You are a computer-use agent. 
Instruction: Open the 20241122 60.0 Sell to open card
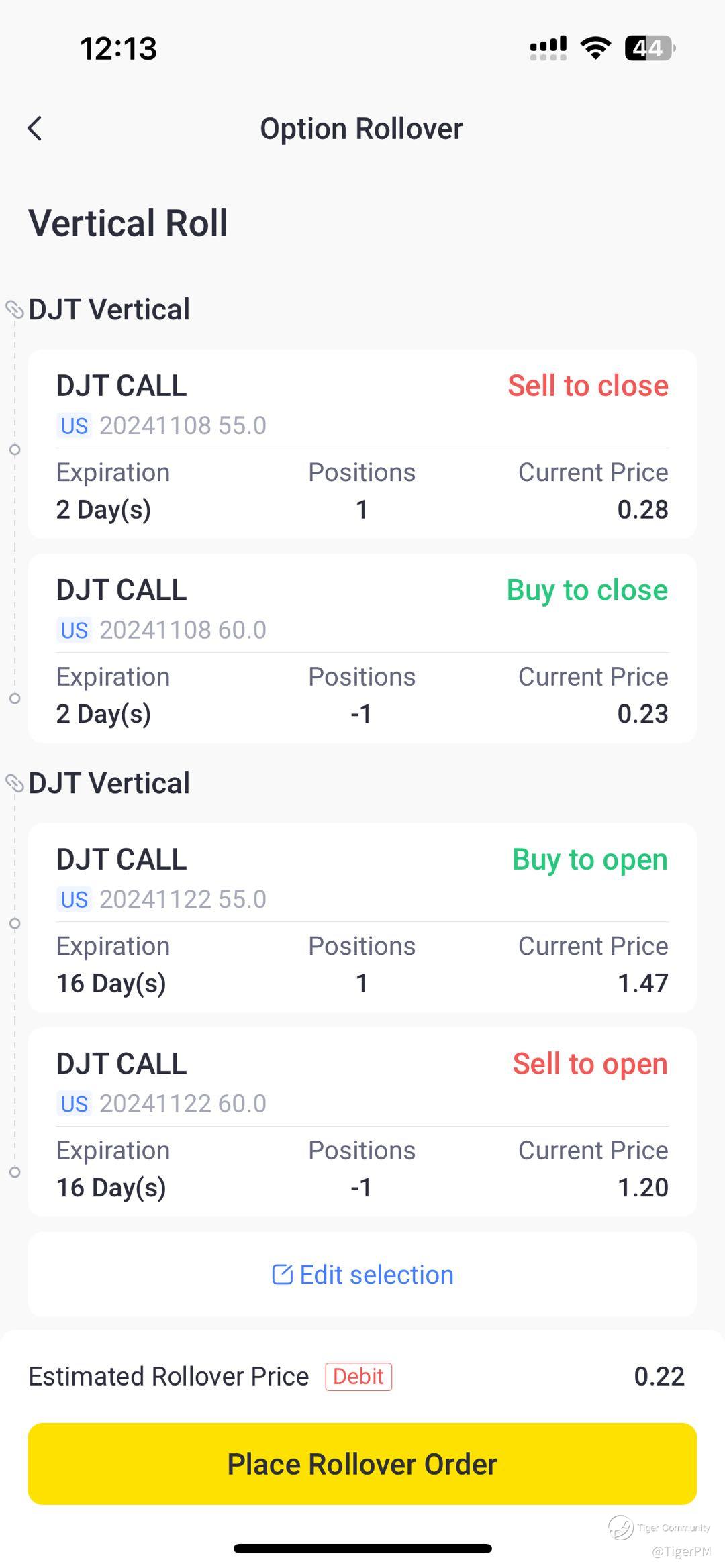click(362, 1122)
